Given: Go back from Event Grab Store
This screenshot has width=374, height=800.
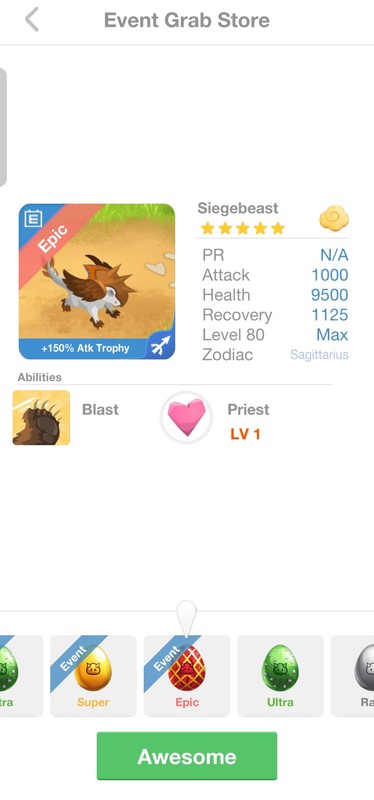Looking at the screenshot, I should point(32,20).
